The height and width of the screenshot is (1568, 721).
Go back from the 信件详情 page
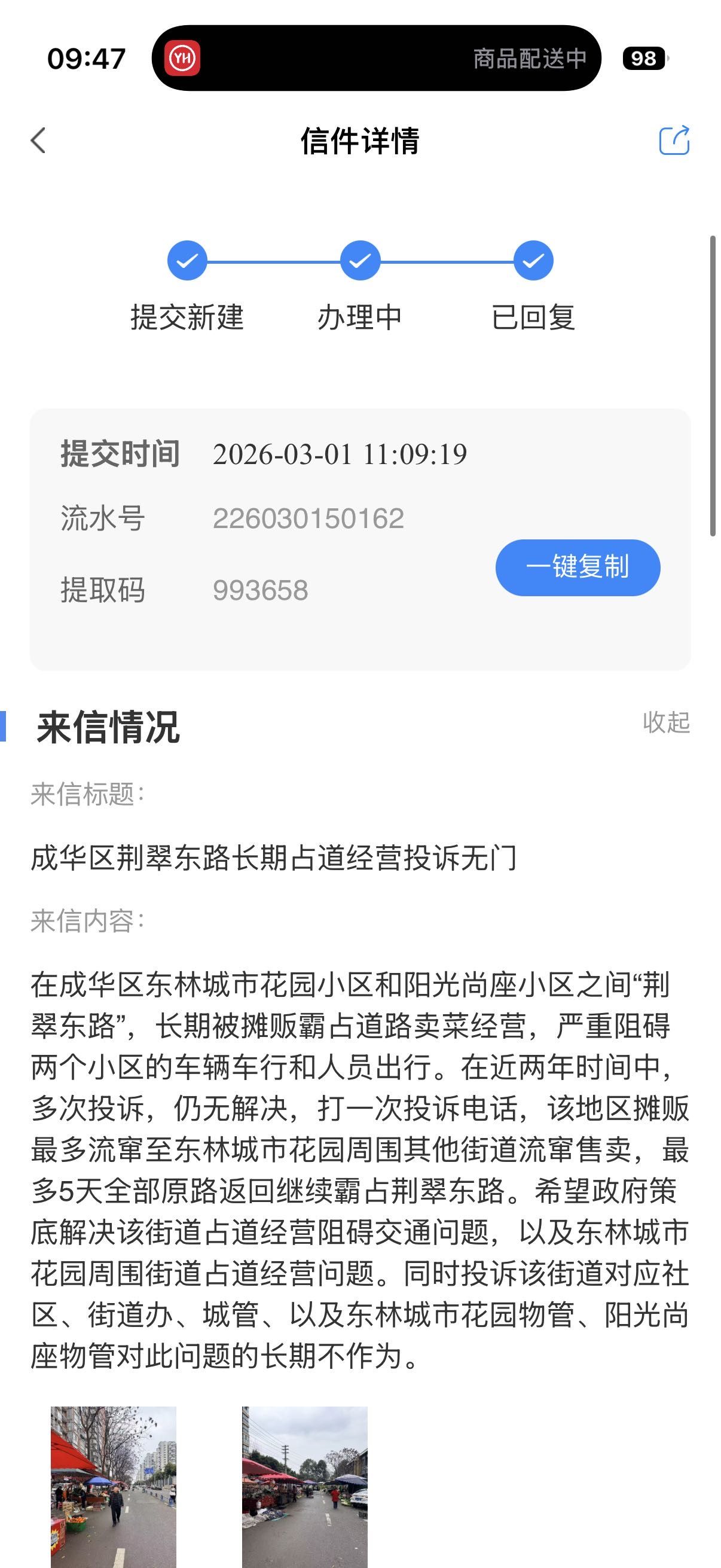pos(38,141)
